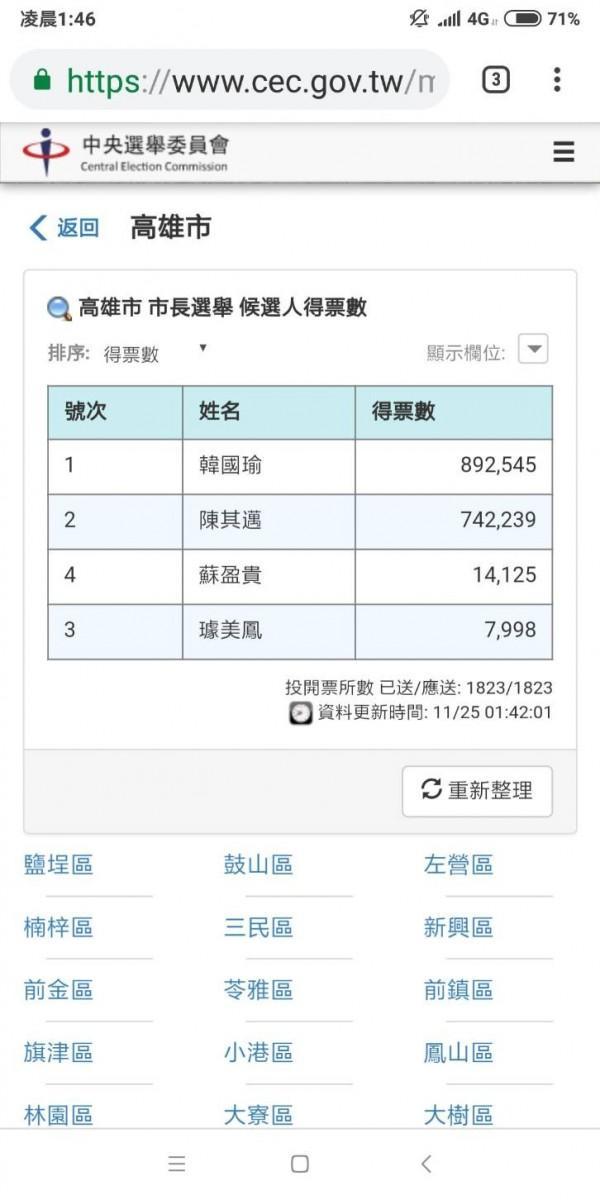Expand the 顯示欄位 column selector
The width and height of the screenshot is (600, 1200).
click(x=535, y=349)
